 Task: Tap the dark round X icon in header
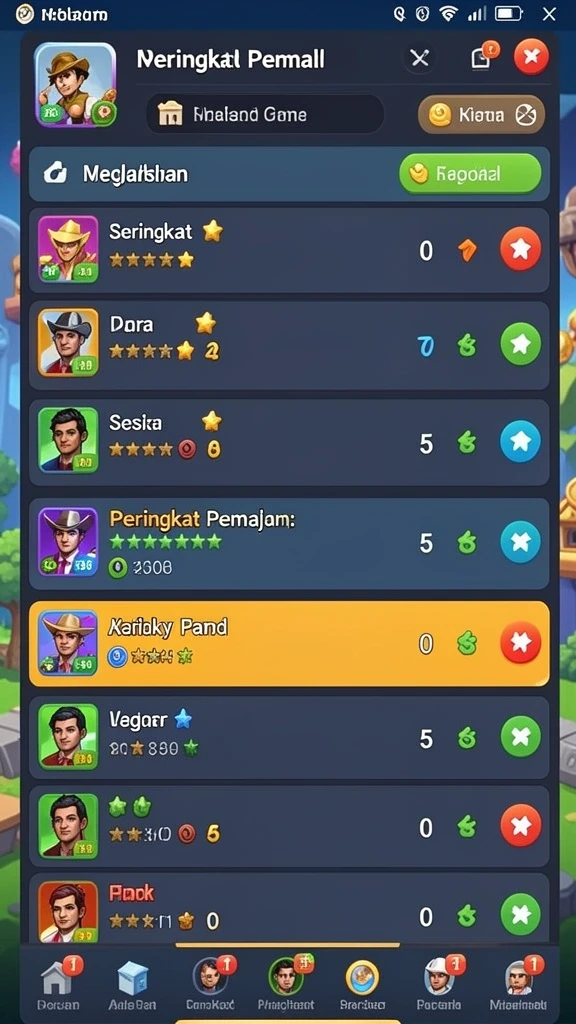[x=419, y=59]
